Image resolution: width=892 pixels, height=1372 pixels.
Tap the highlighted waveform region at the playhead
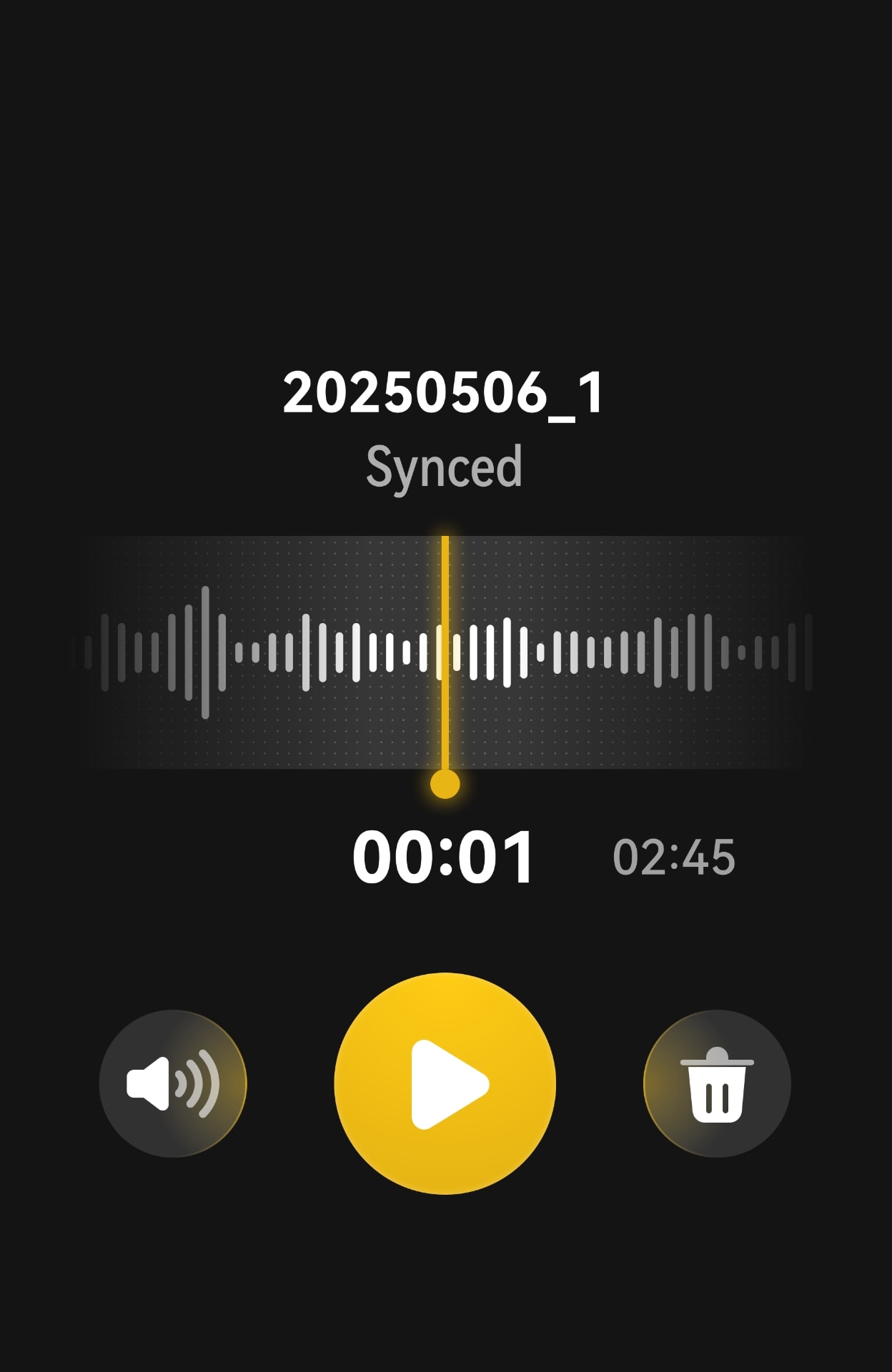click(446, 650)
